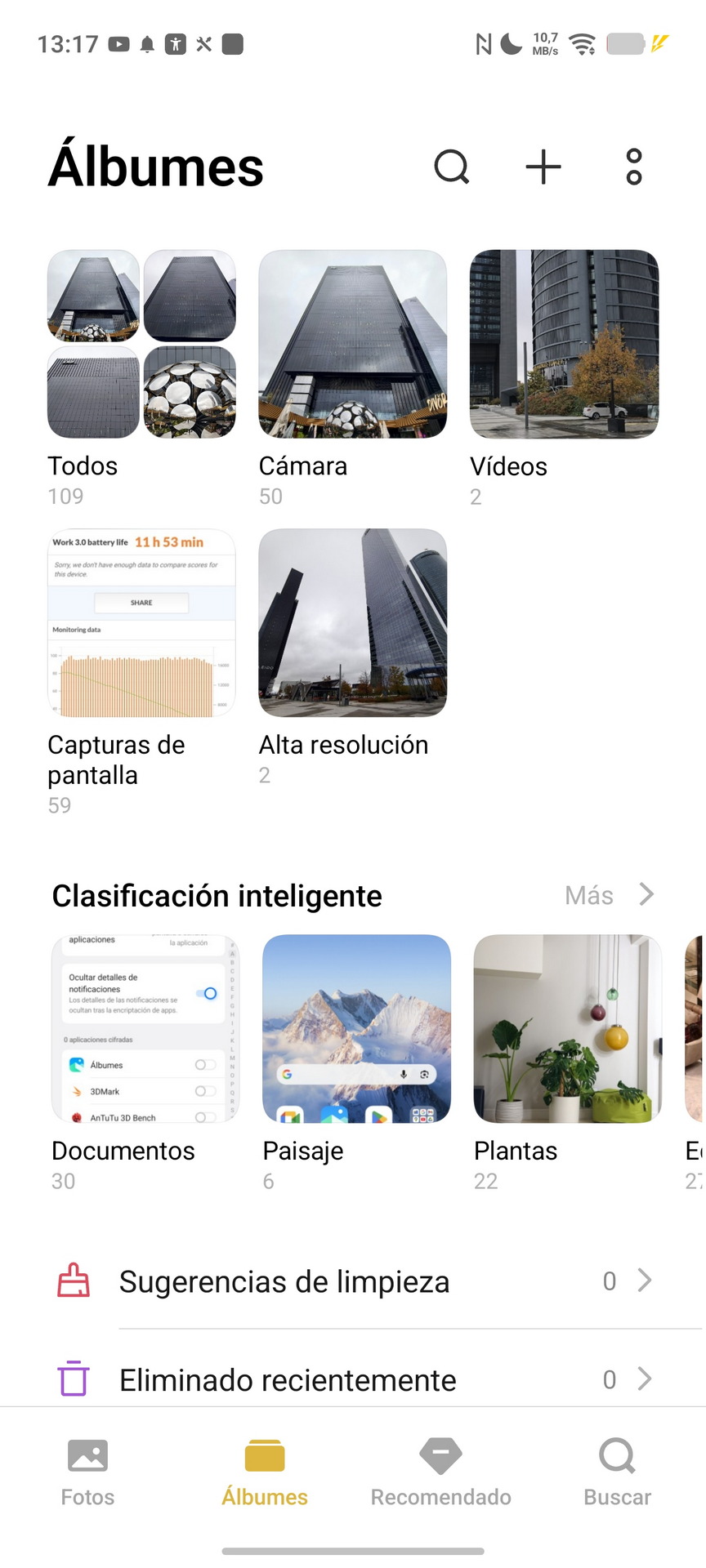
Task: Open the Capturas de pantalla album
Action: (x=141, y=623)
